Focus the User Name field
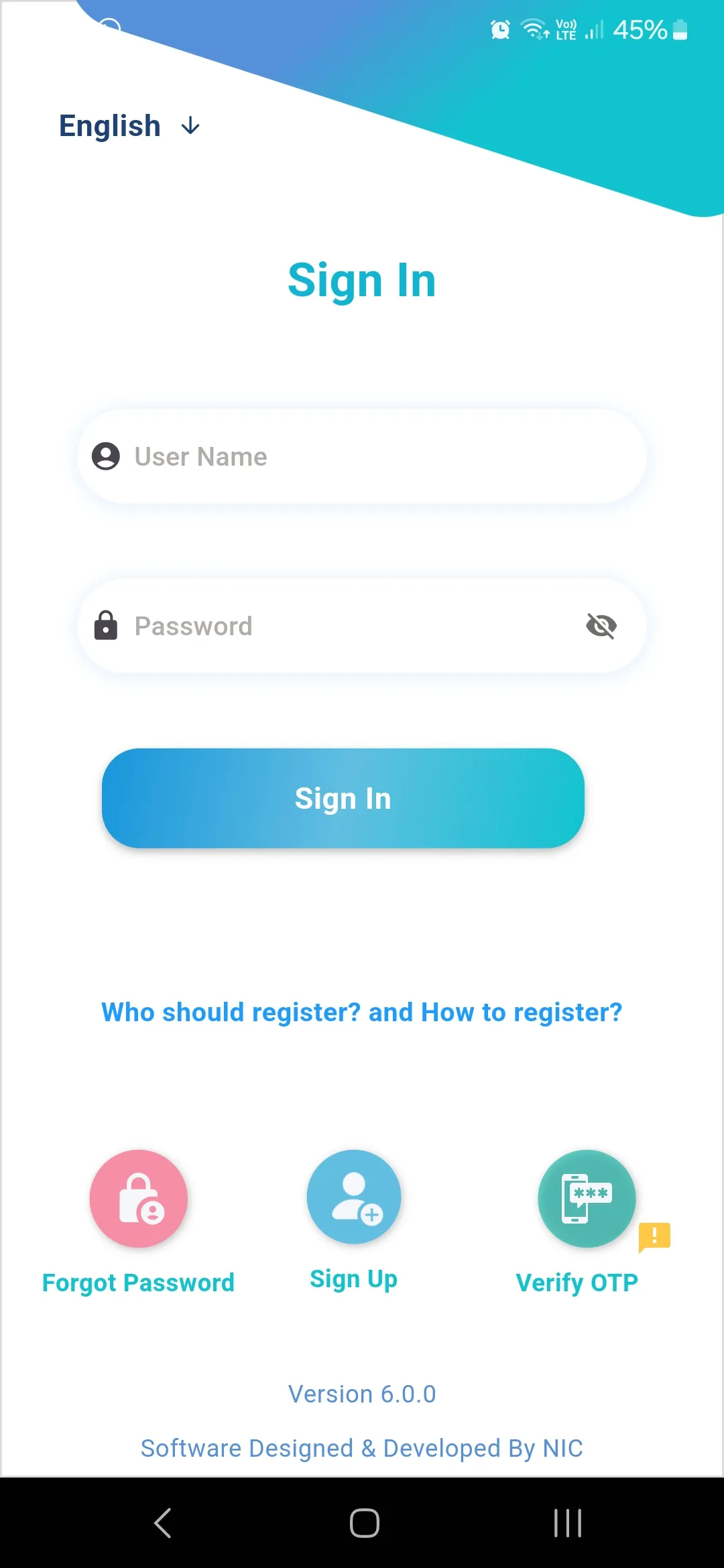This screenshot has height=1568, width=724. (x=362, y=457)
